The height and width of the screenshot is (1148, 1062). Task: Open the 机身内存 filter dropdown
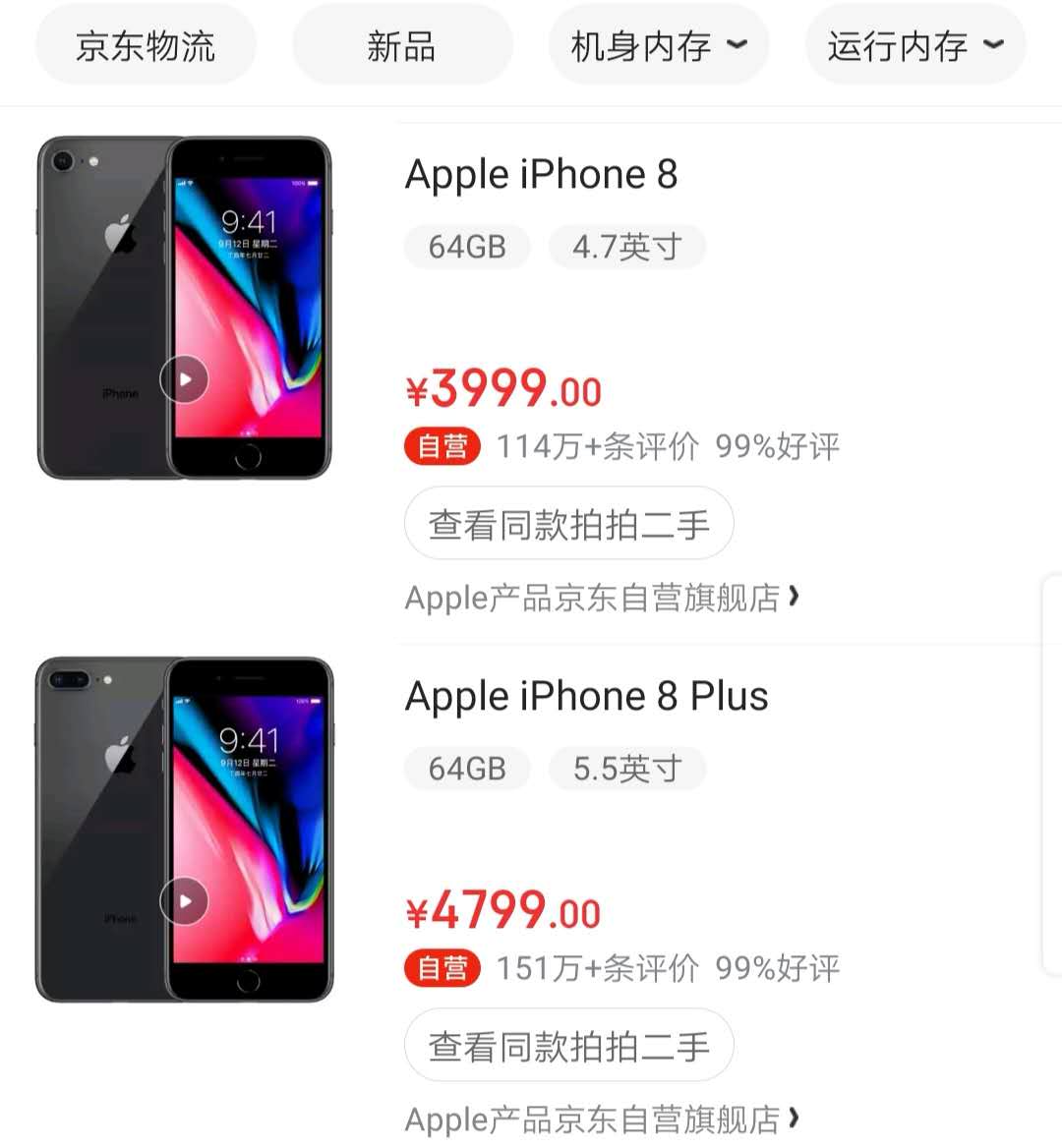pyautogui.click(x=659, y=44)
